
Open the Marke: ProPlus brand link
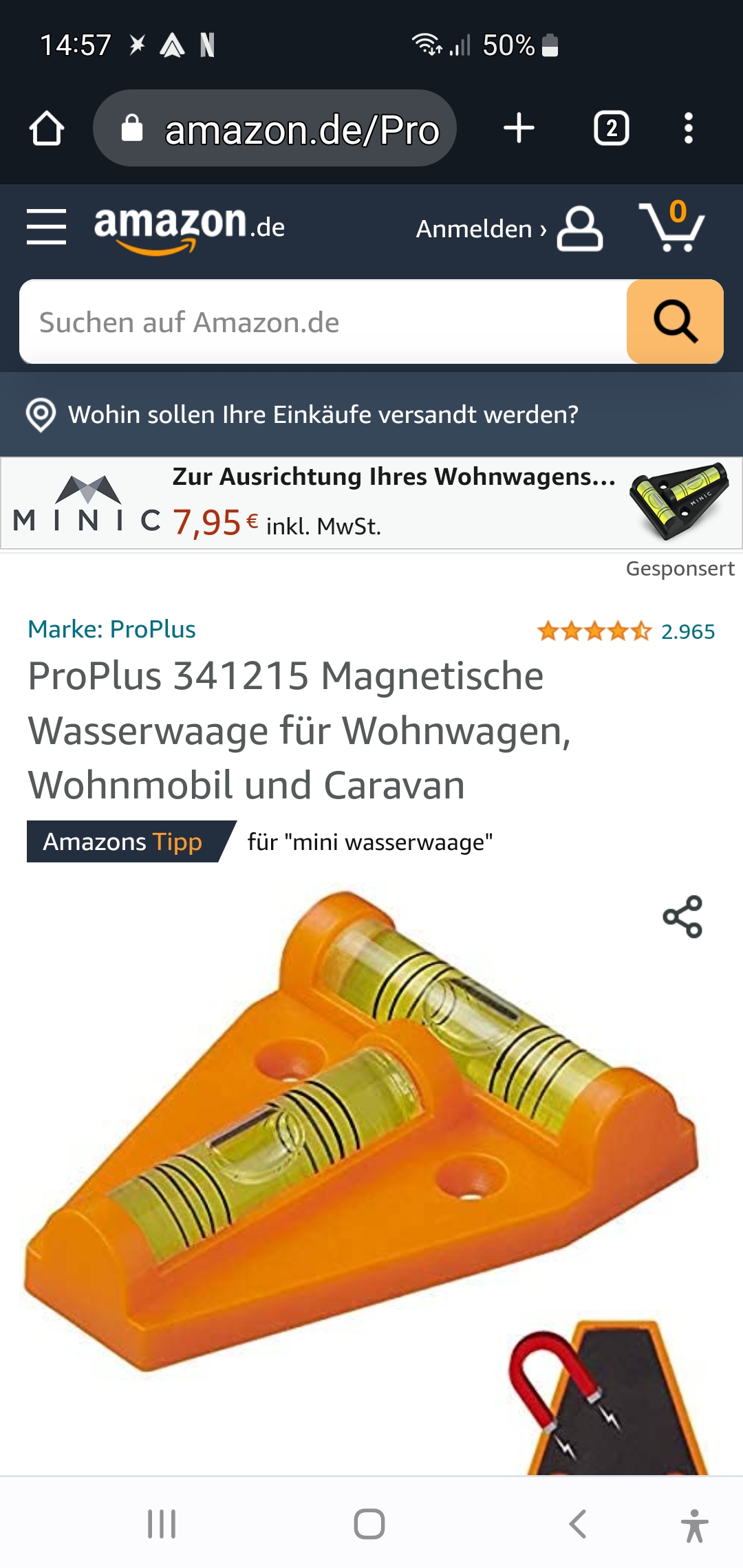coord(111,629)
